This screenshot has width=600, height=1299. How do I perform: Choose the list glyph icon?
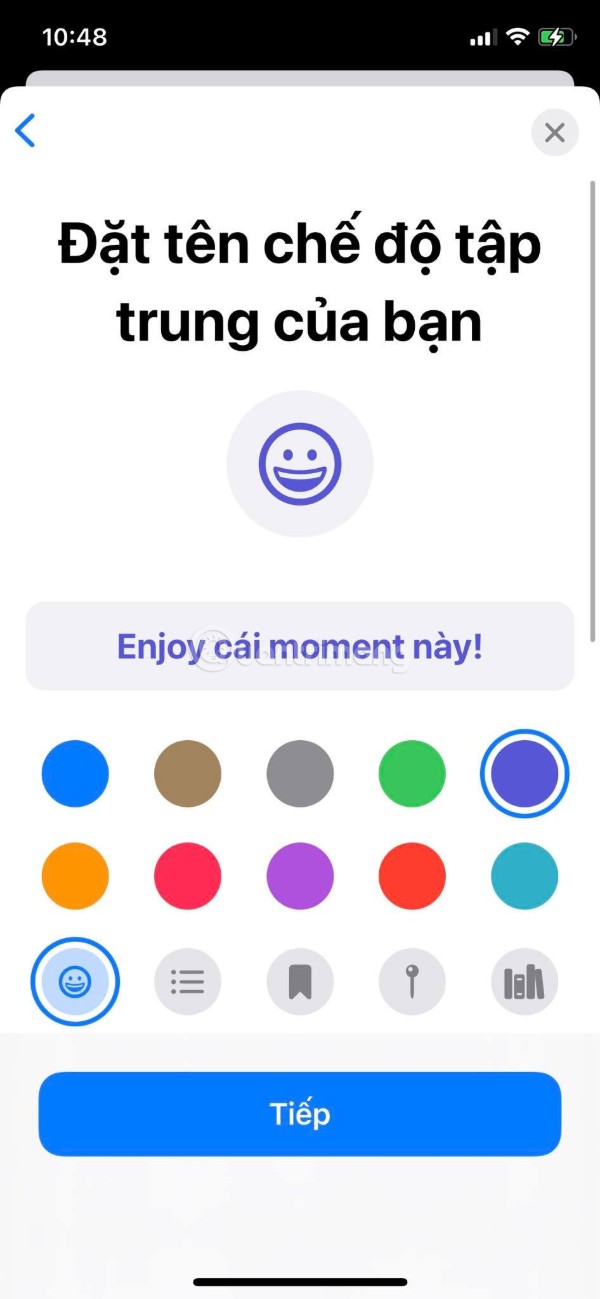(x=188, y=982)
